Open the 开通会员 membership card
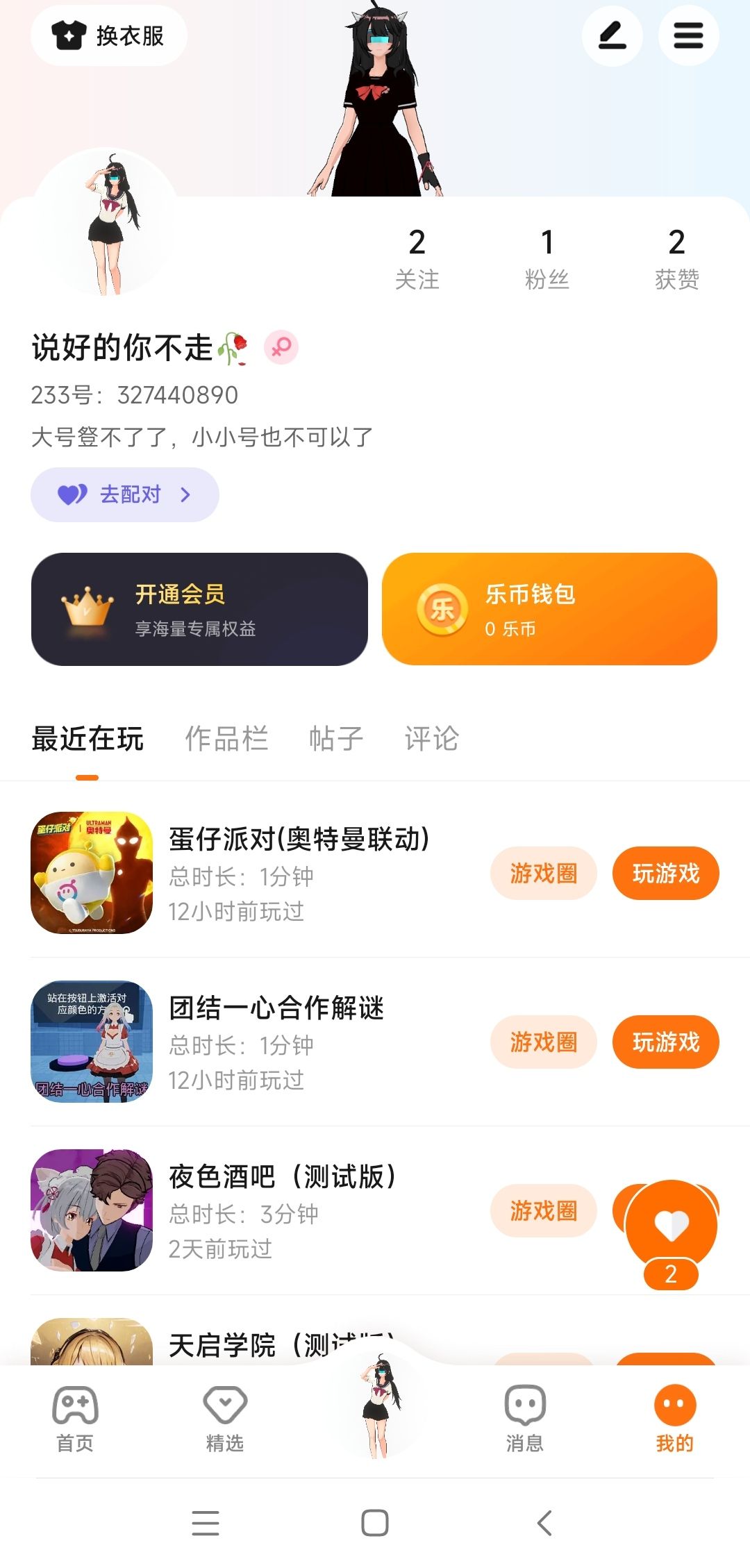The image size is (750, 1568). pos(199,609)
